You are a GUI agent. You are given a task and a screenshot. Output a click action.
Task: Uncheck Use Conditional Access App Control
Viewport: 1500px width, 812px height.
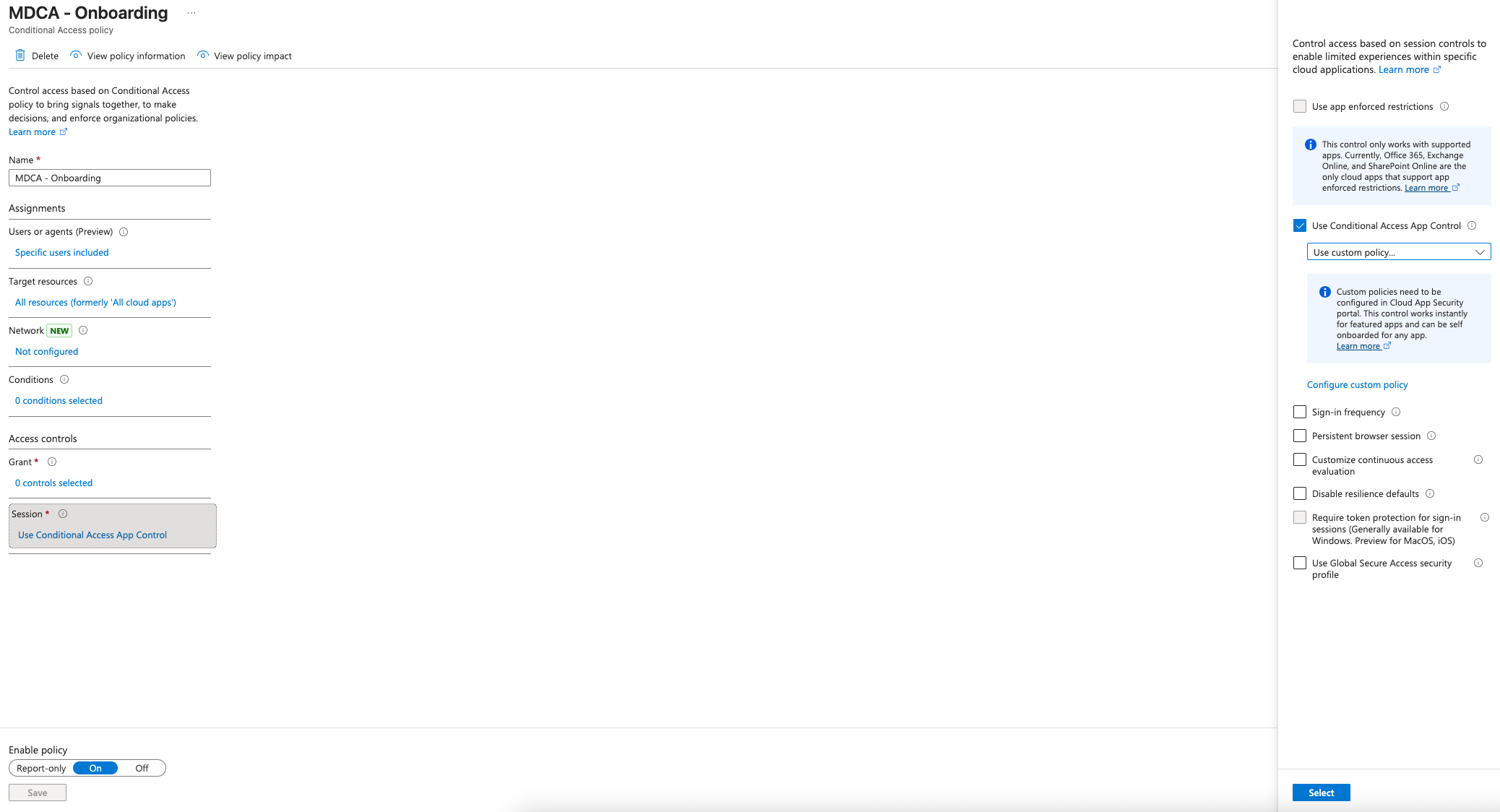pos(1300,225)
